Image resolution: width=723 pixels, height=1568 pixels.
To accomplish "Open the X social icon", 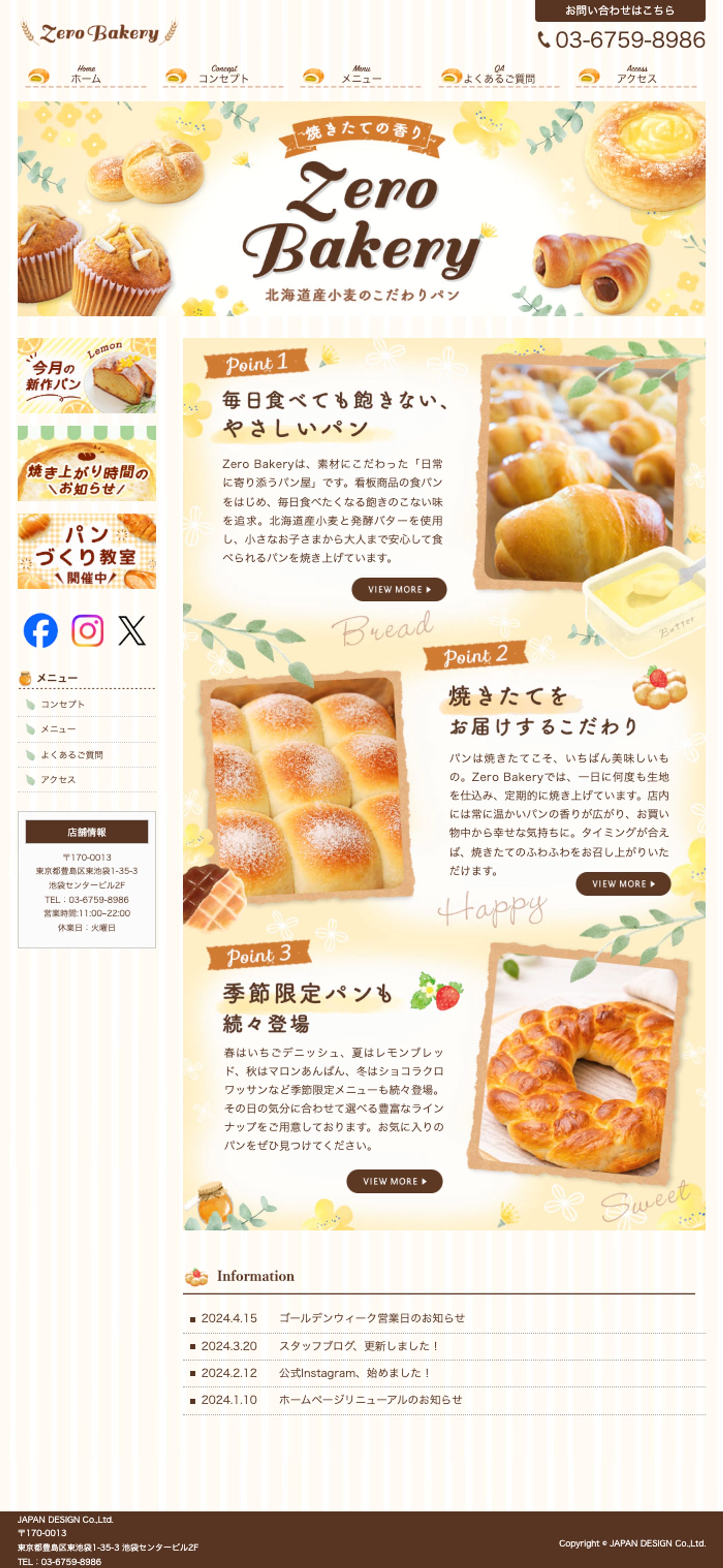I will click(x=131, y=630).
